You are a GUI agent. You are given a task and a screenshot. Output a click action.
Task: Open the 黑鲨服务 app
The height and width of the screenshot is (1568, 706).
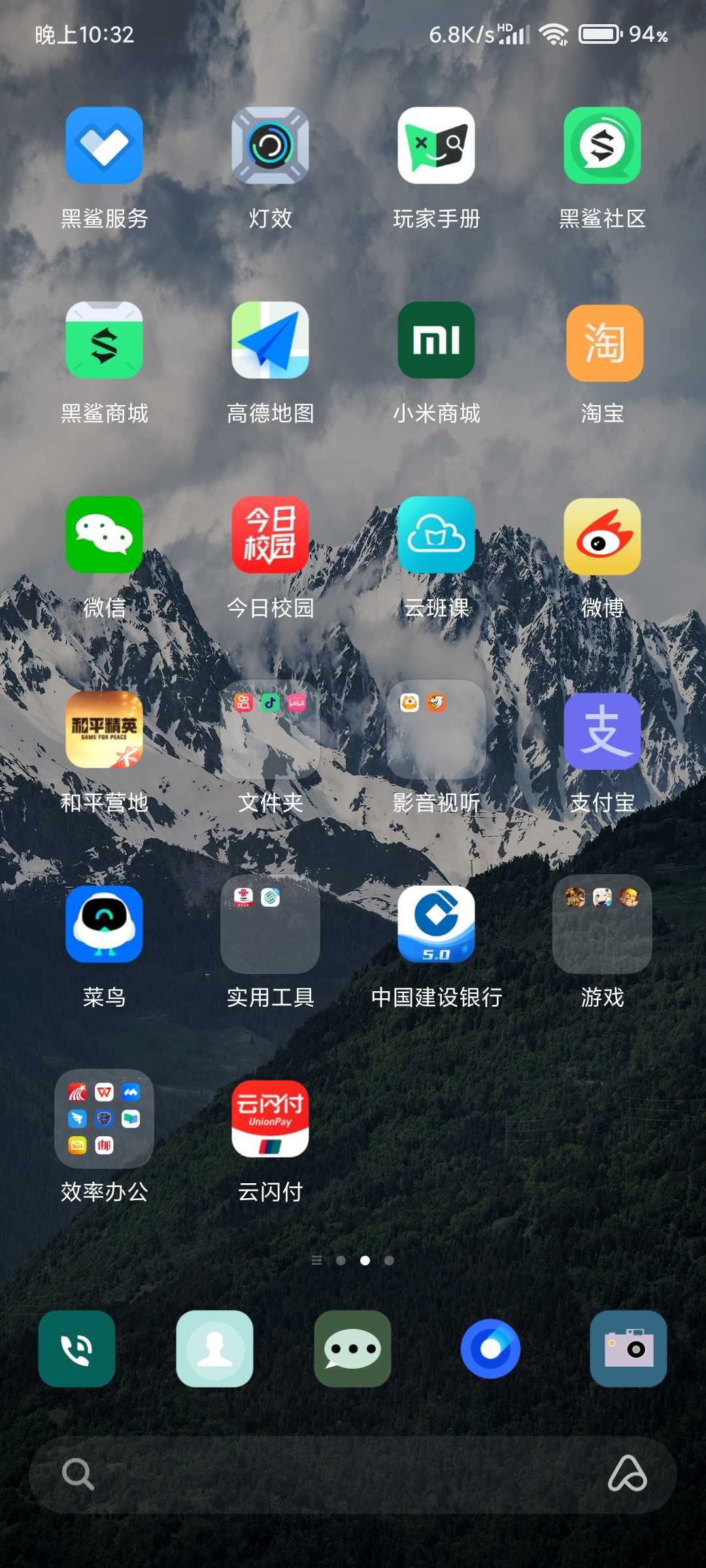pyautogui.click(x=104, y=145)
